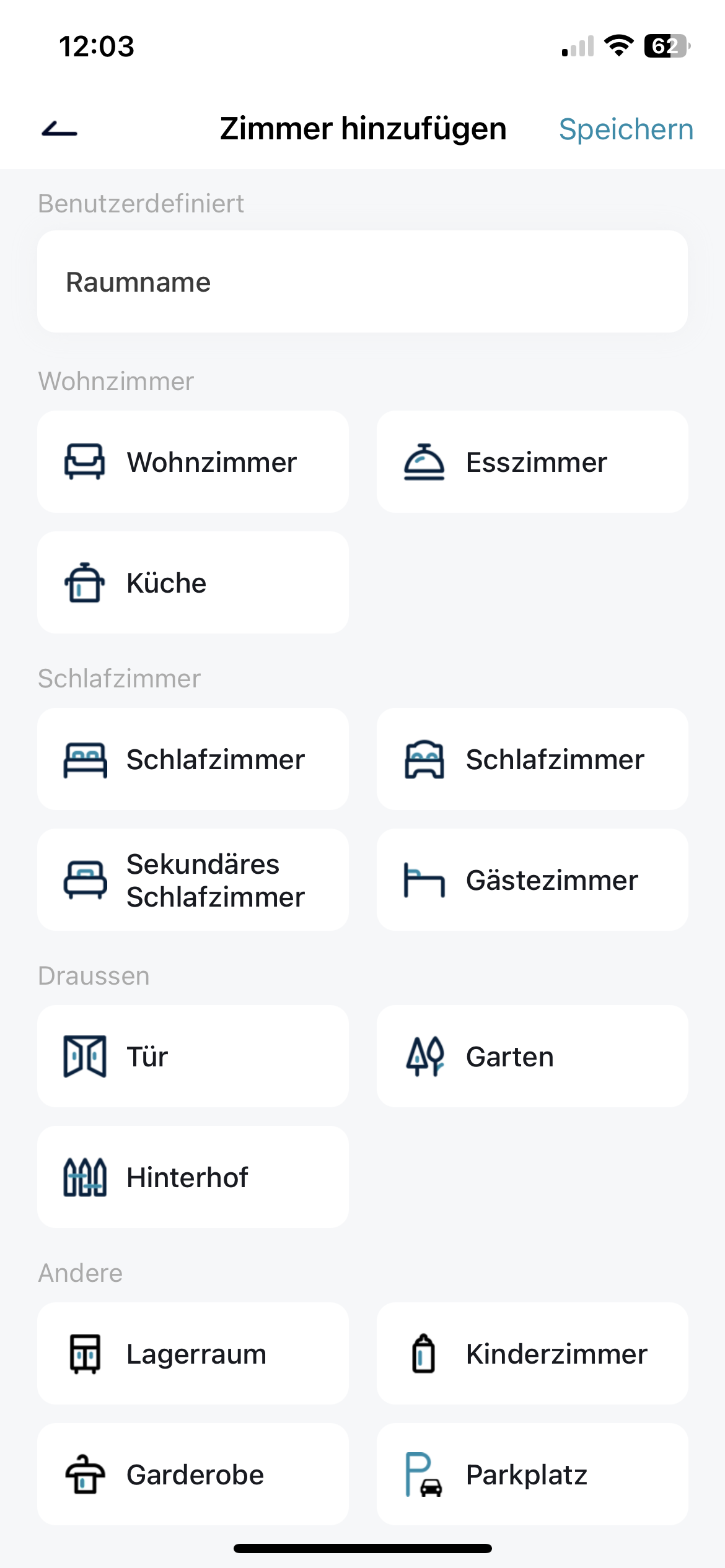Select Lagerraum under Andere

point(193,1354)
